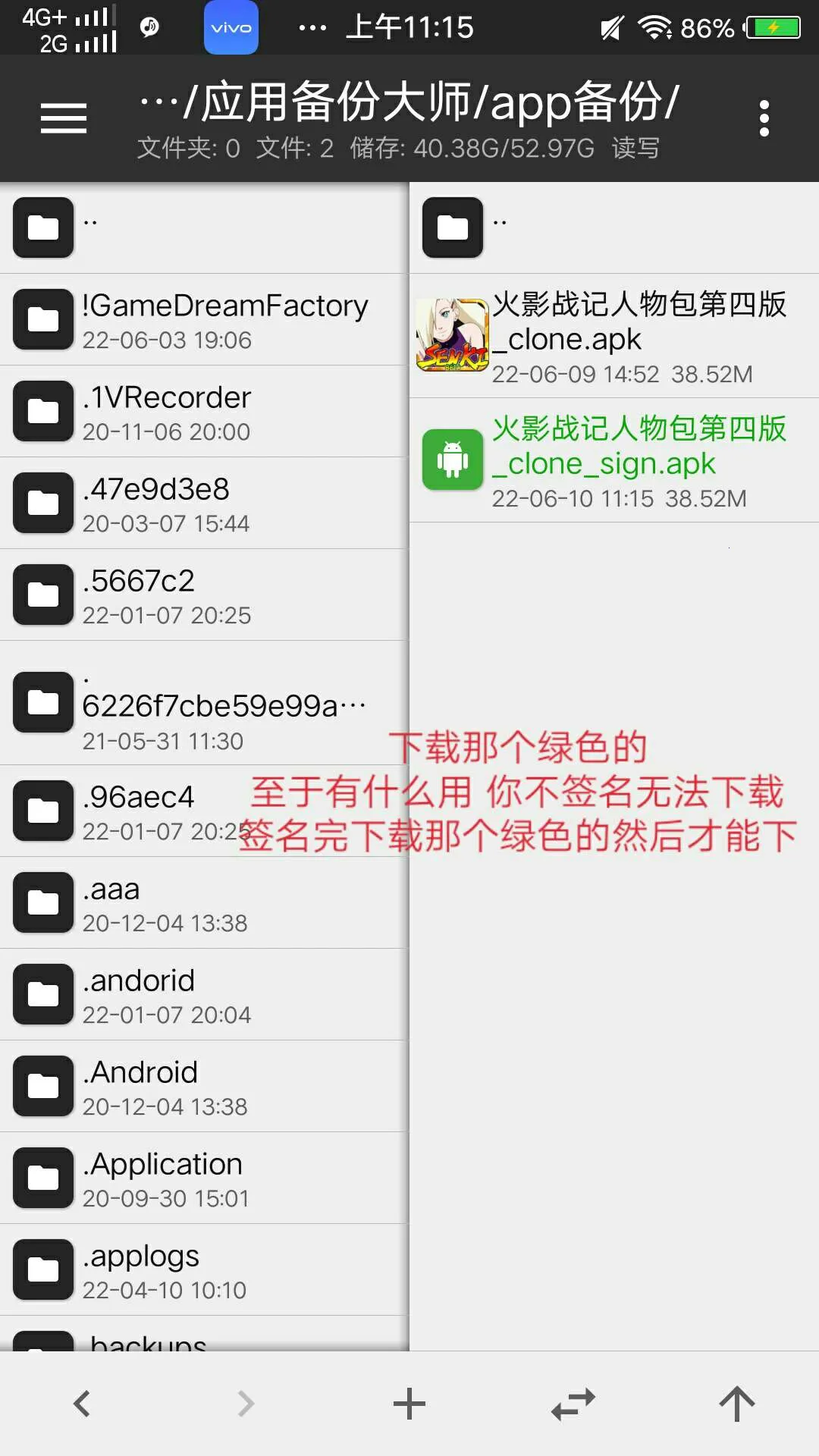Open the hamburger drawer menu

click(64, 118)
